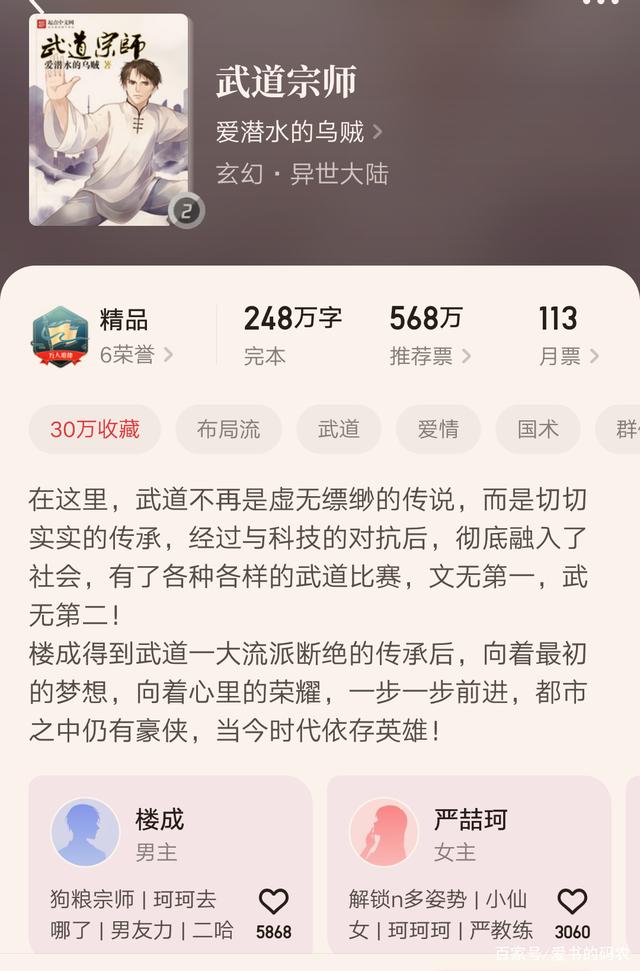Viewport: 640px width, 971px height.
Task: Open the 武道宗师 book cover
Action: pyautogui.click(x=110, y=119)
